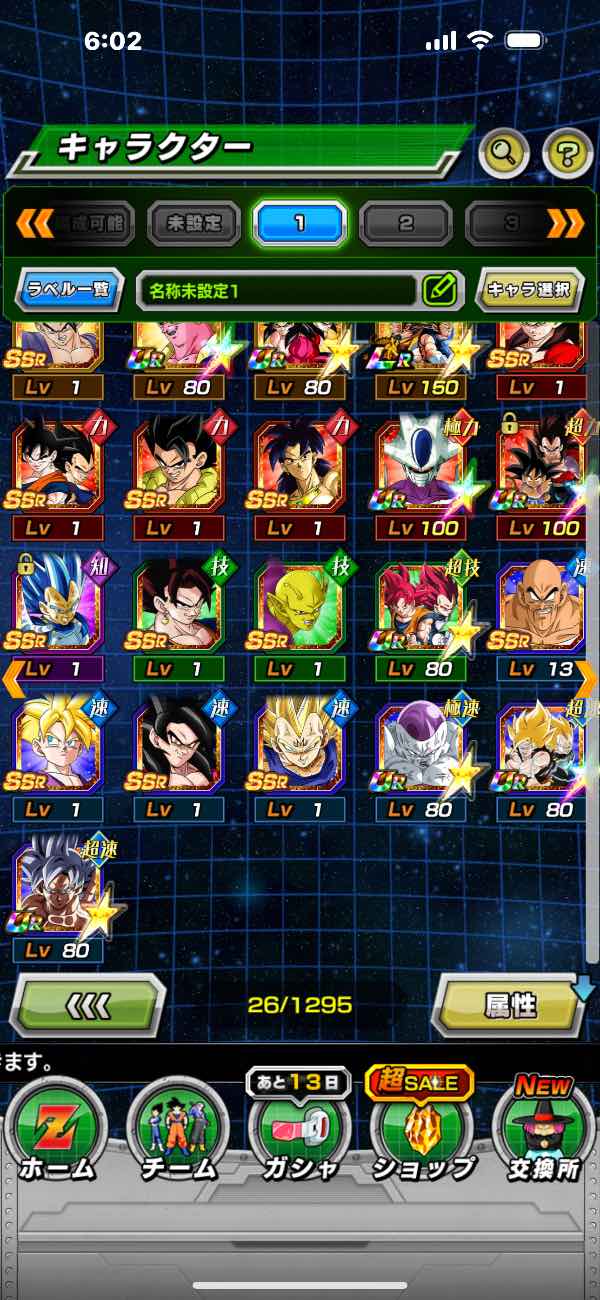The image size is (600, 1300).
Task: Go to previous label tabs arrow
Action: [36, 223]
